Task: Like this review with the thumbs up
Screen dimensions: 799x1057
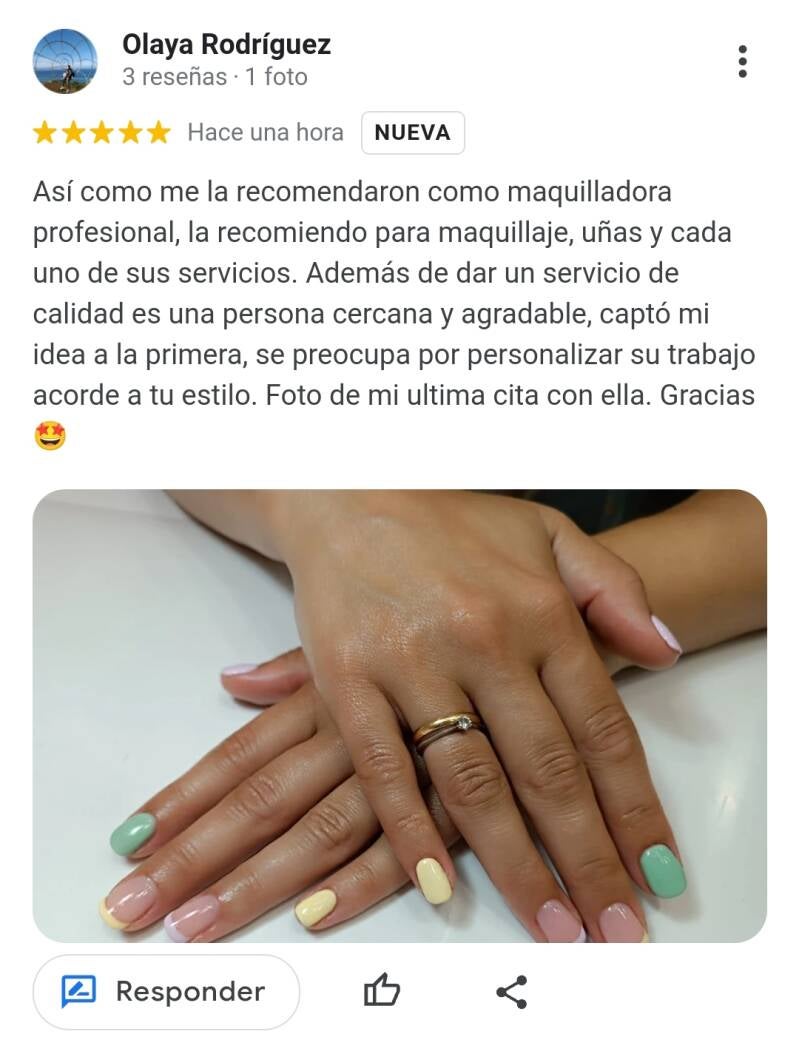Action: pyautogui.click(x=381, y=992)
